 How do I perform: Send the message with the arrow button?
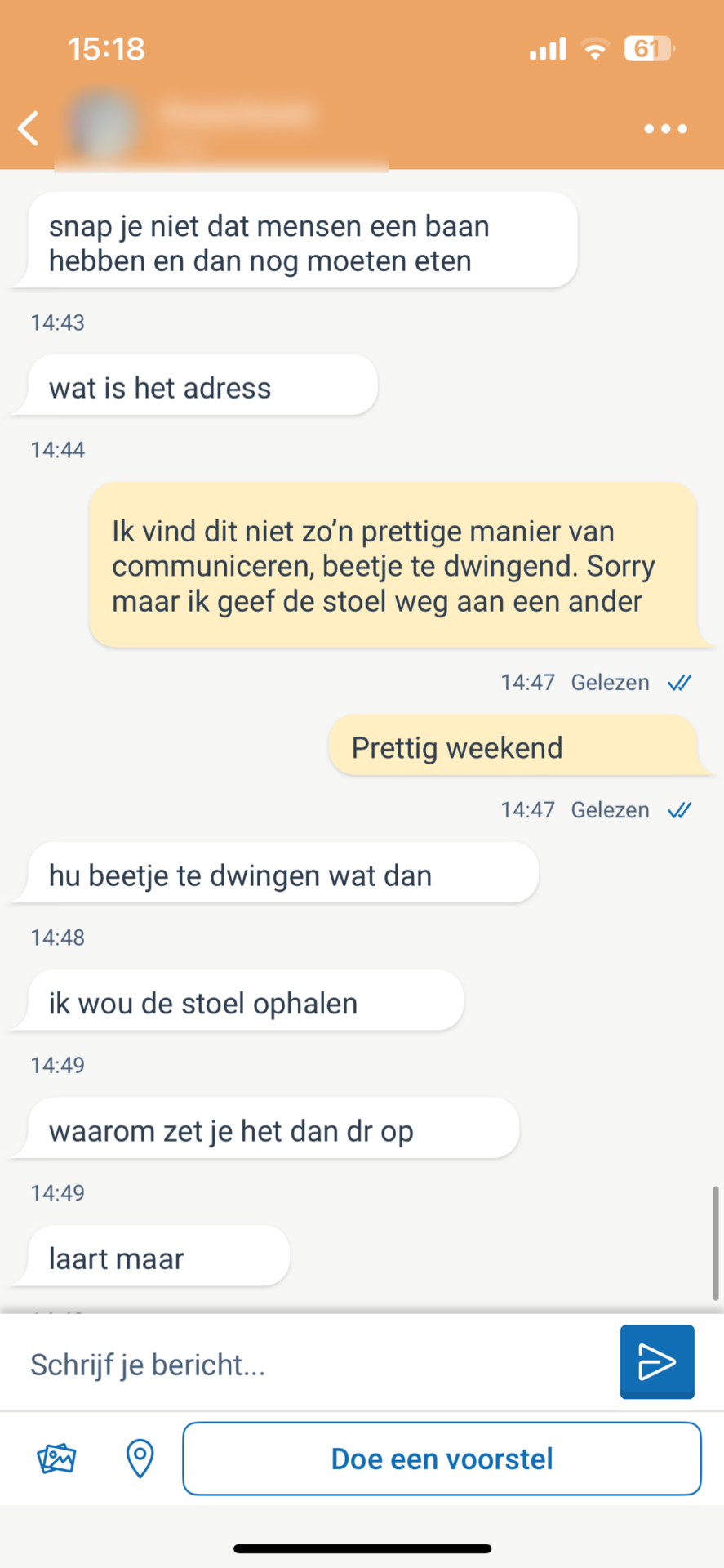pos(657,1361)
